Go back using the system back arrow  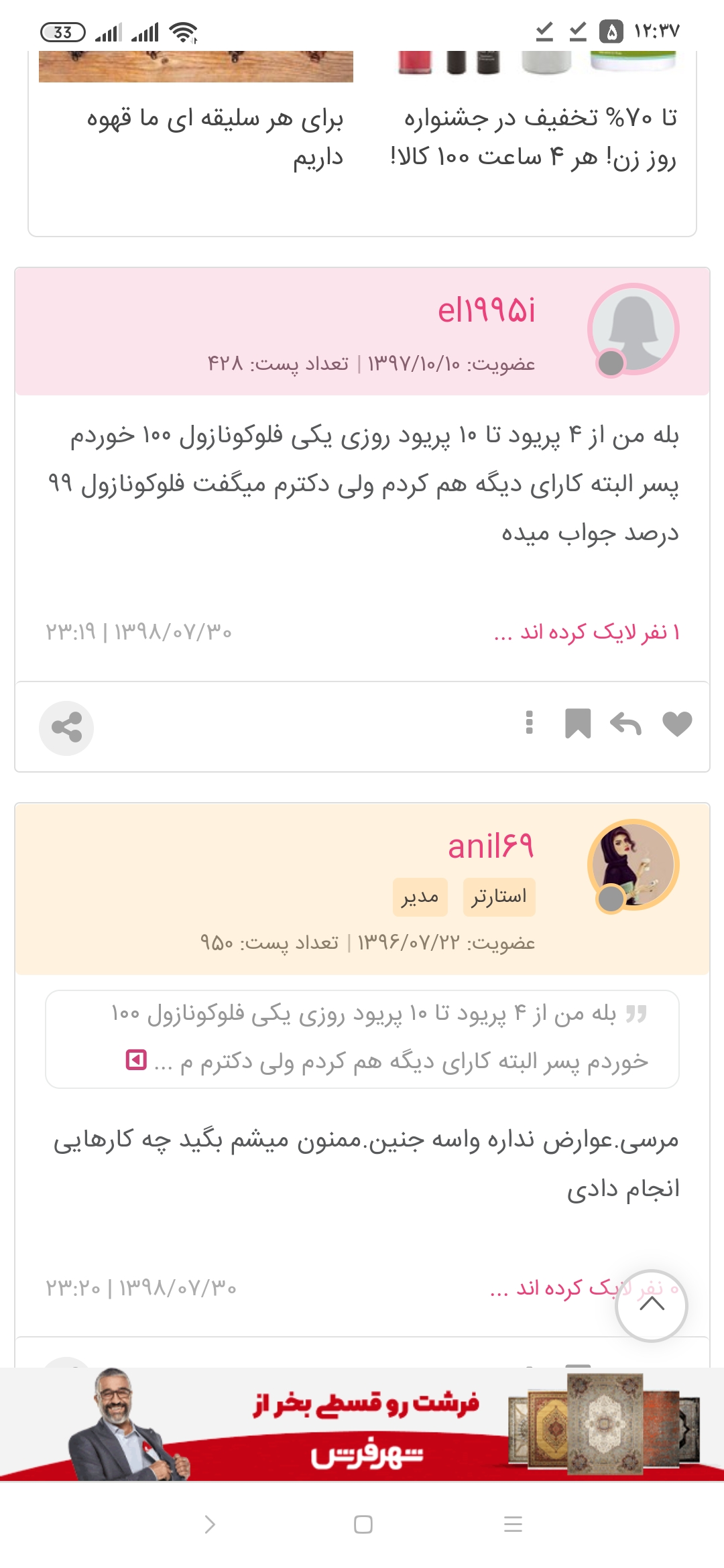(210, 1524)
